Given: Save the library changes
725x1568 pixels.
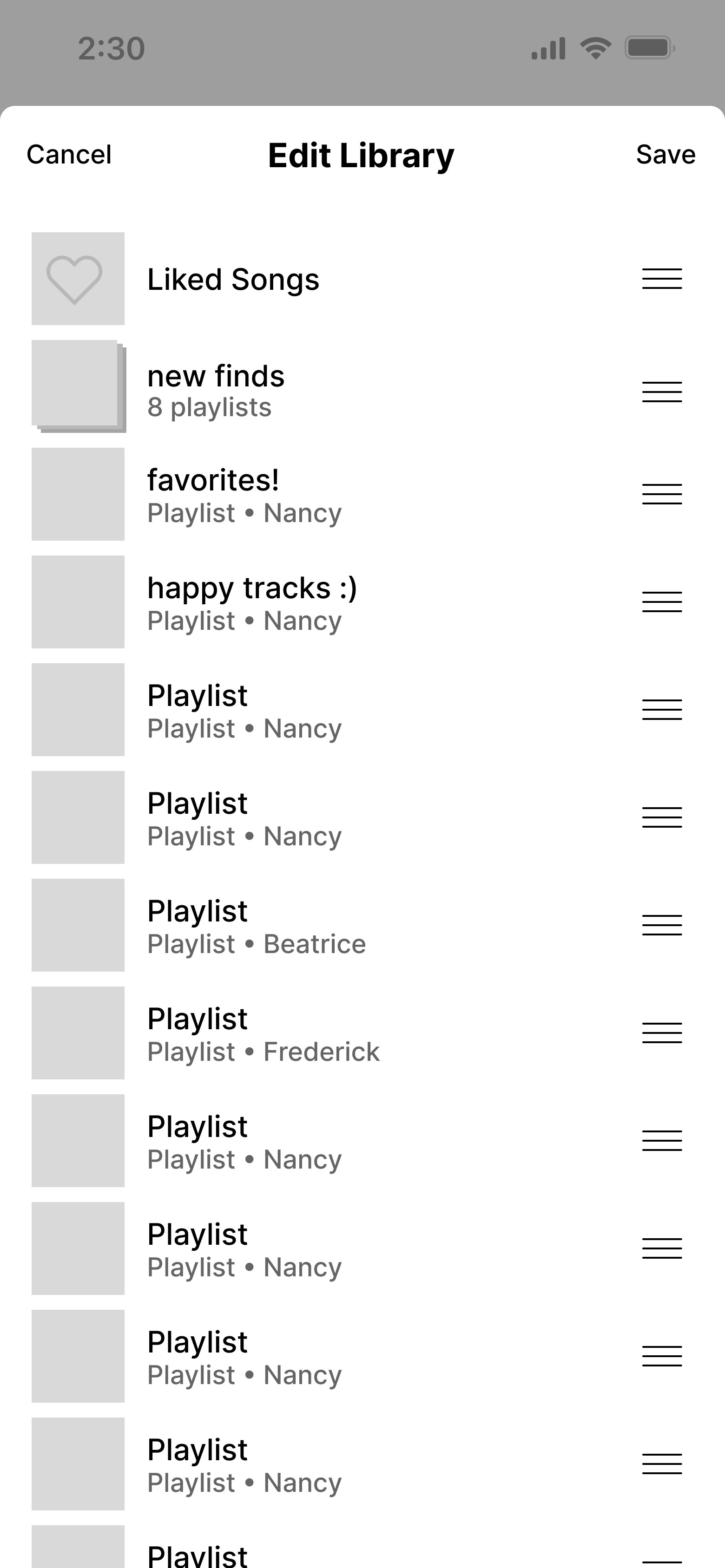Looking at the screenshot, I should 666,155.
